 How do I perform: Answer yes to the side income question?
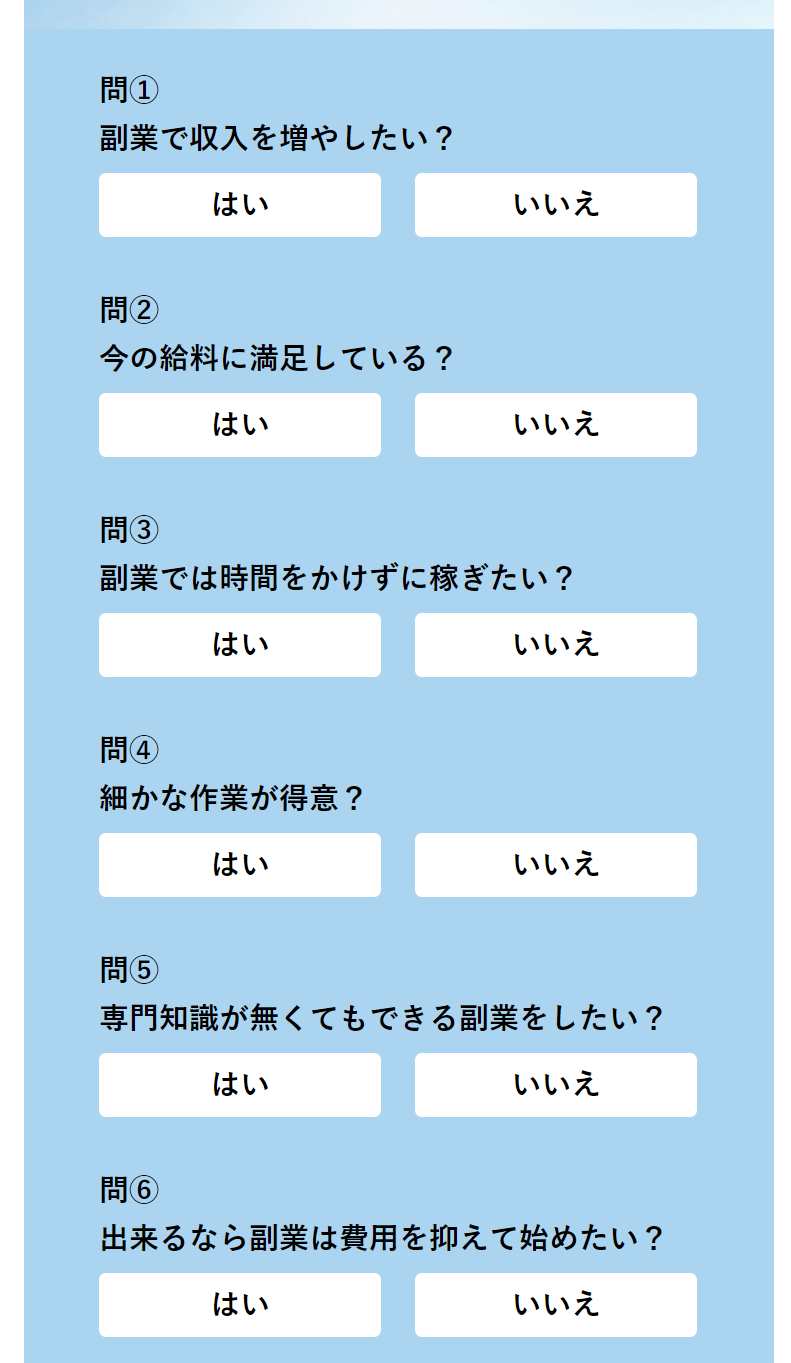239,205
